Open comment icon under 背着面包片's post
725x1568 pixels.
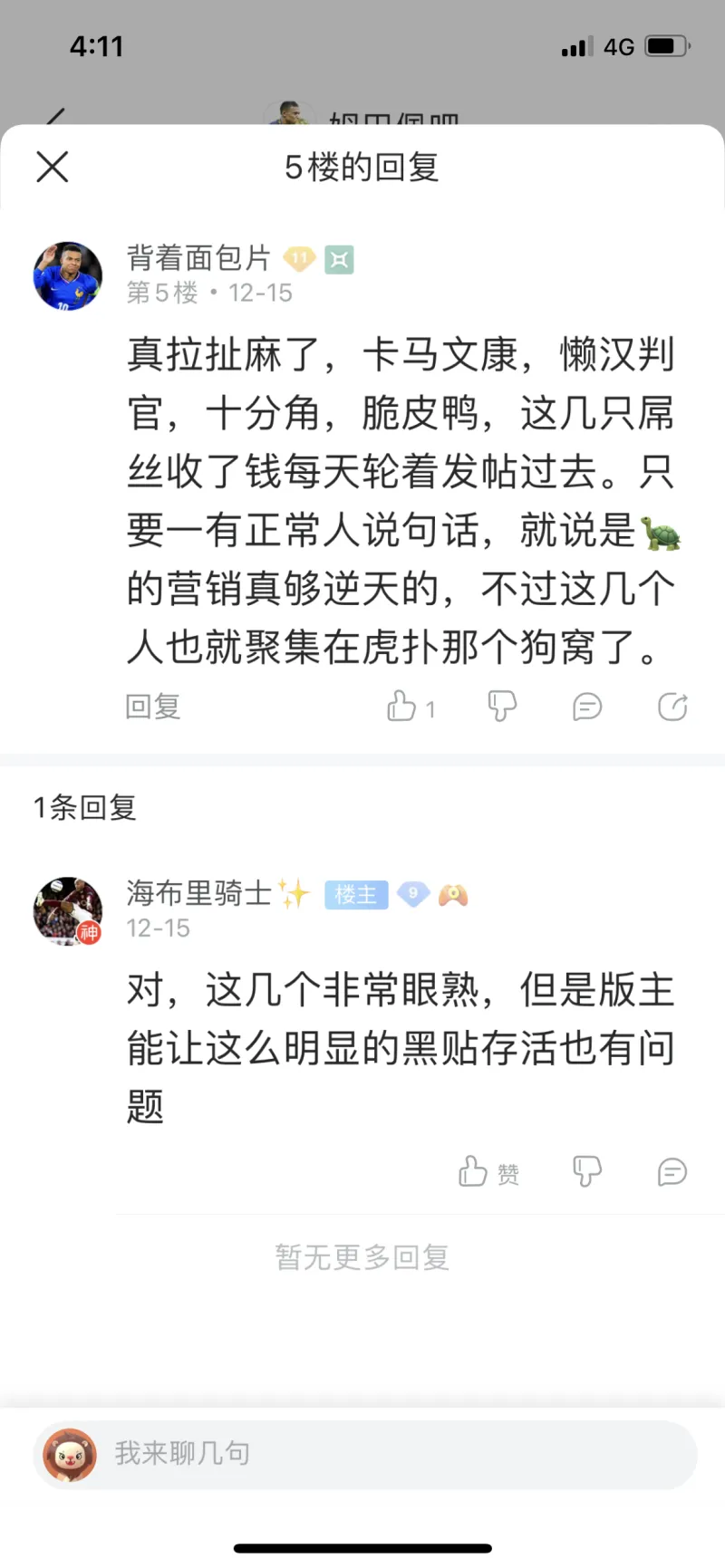coord(587,707)
